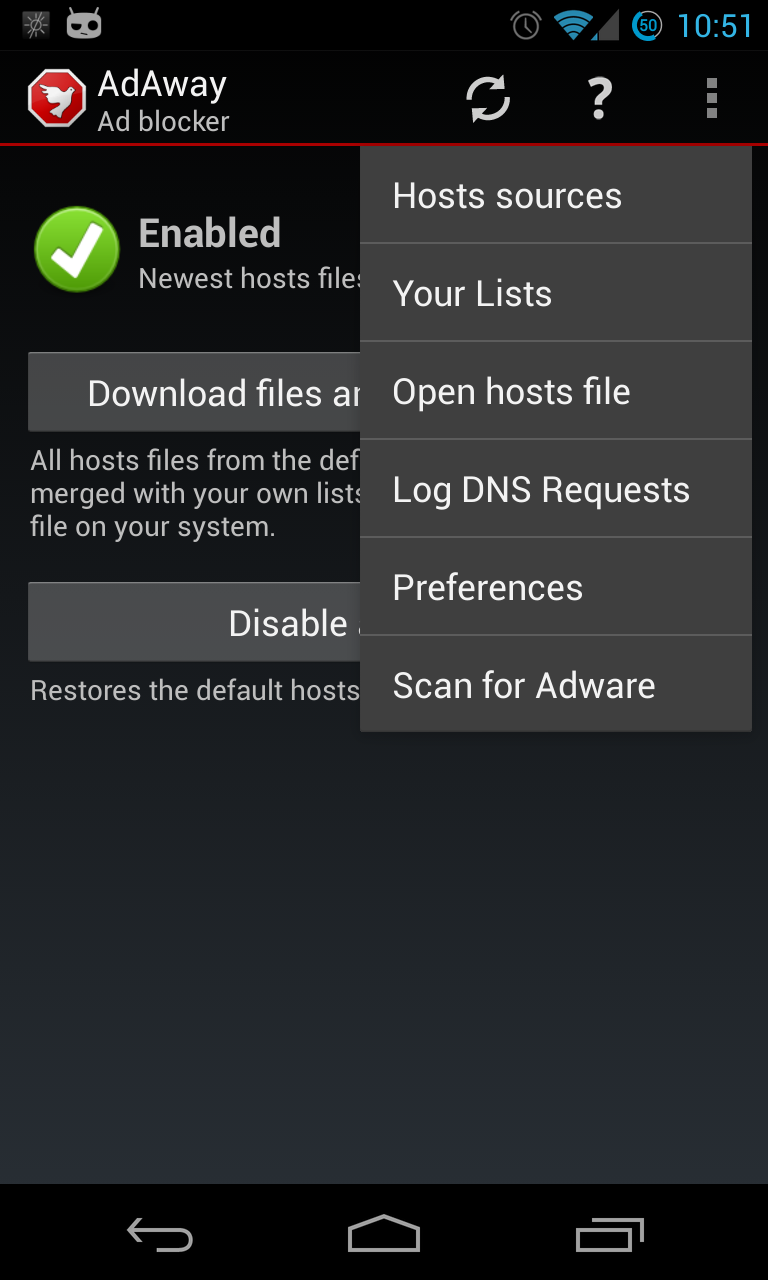Tap the AdAway app icon
This screenshot has width=768, height=1280.
57,99
